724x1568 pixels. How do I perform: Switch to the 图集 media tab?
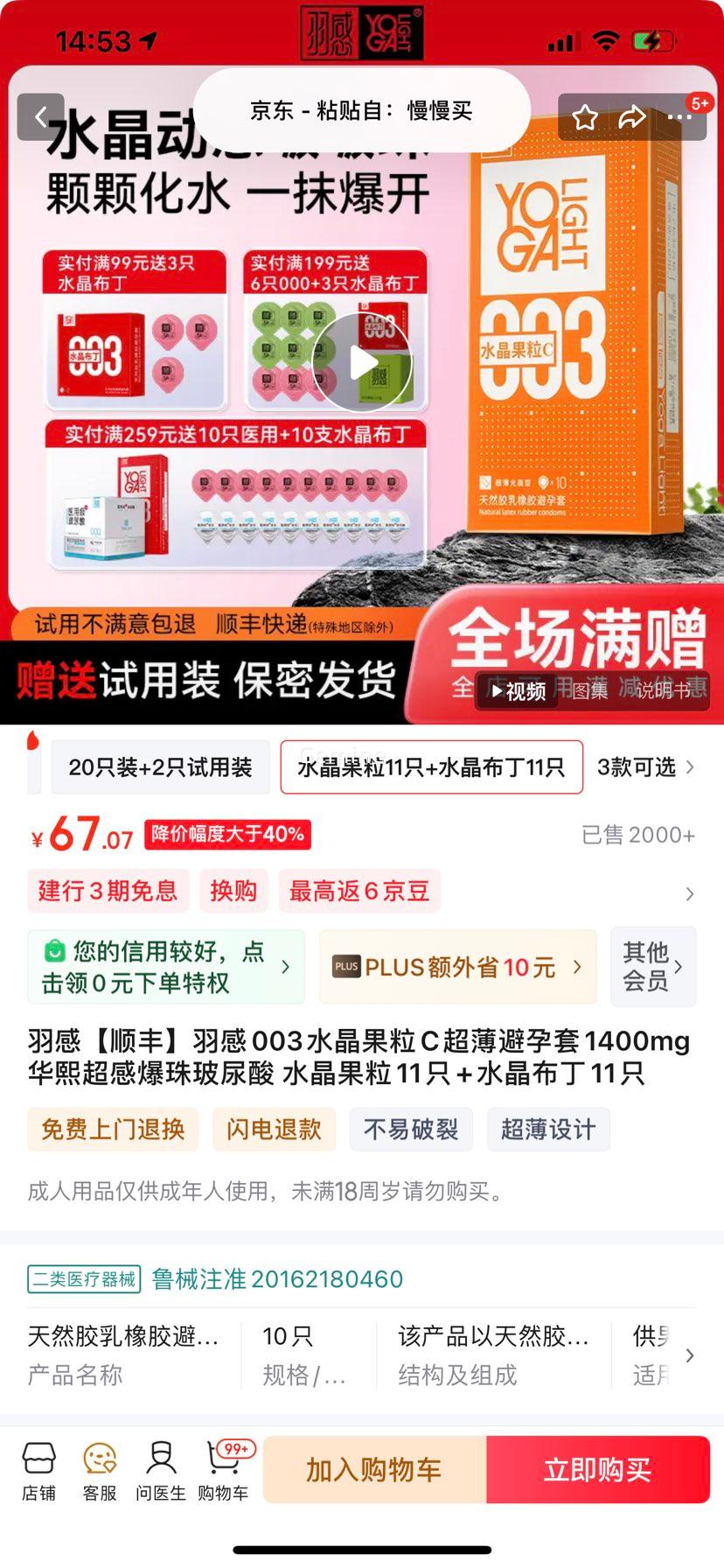tap(590, 691)
